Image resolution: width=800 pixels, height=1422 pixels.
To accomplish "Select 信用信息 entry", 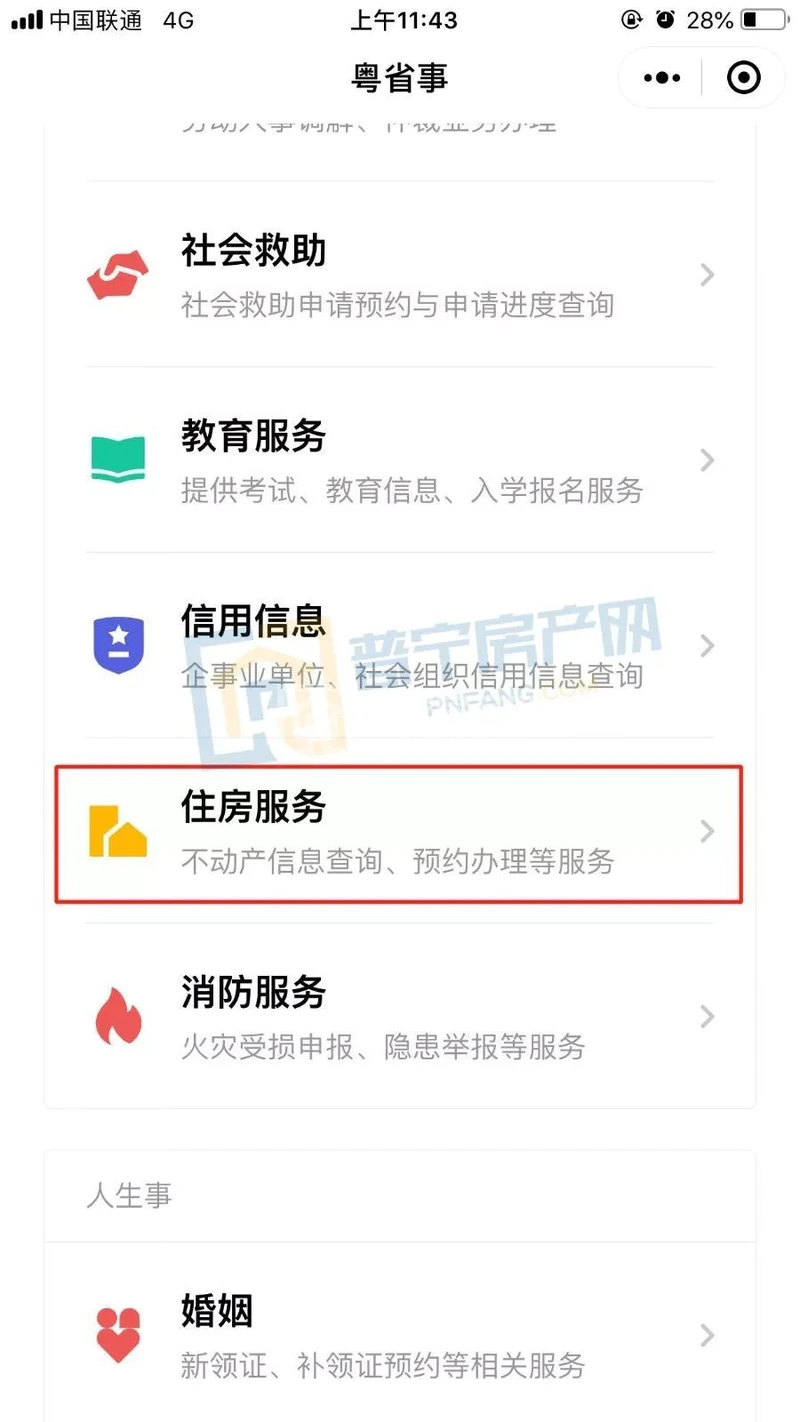I will point(400,645).
